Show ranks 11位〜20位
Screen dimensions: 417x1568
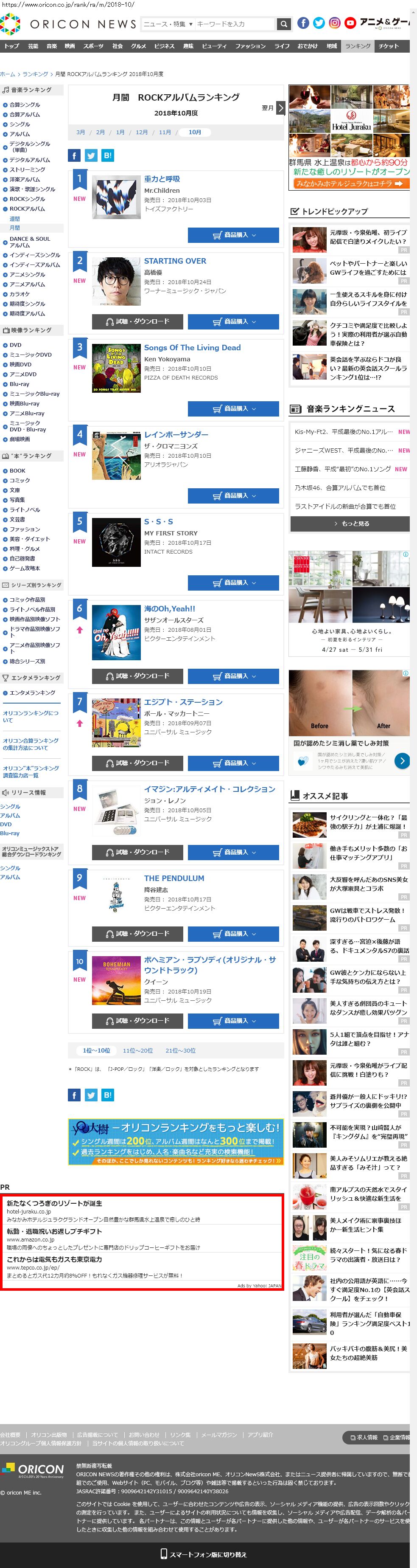[137, 1050]
